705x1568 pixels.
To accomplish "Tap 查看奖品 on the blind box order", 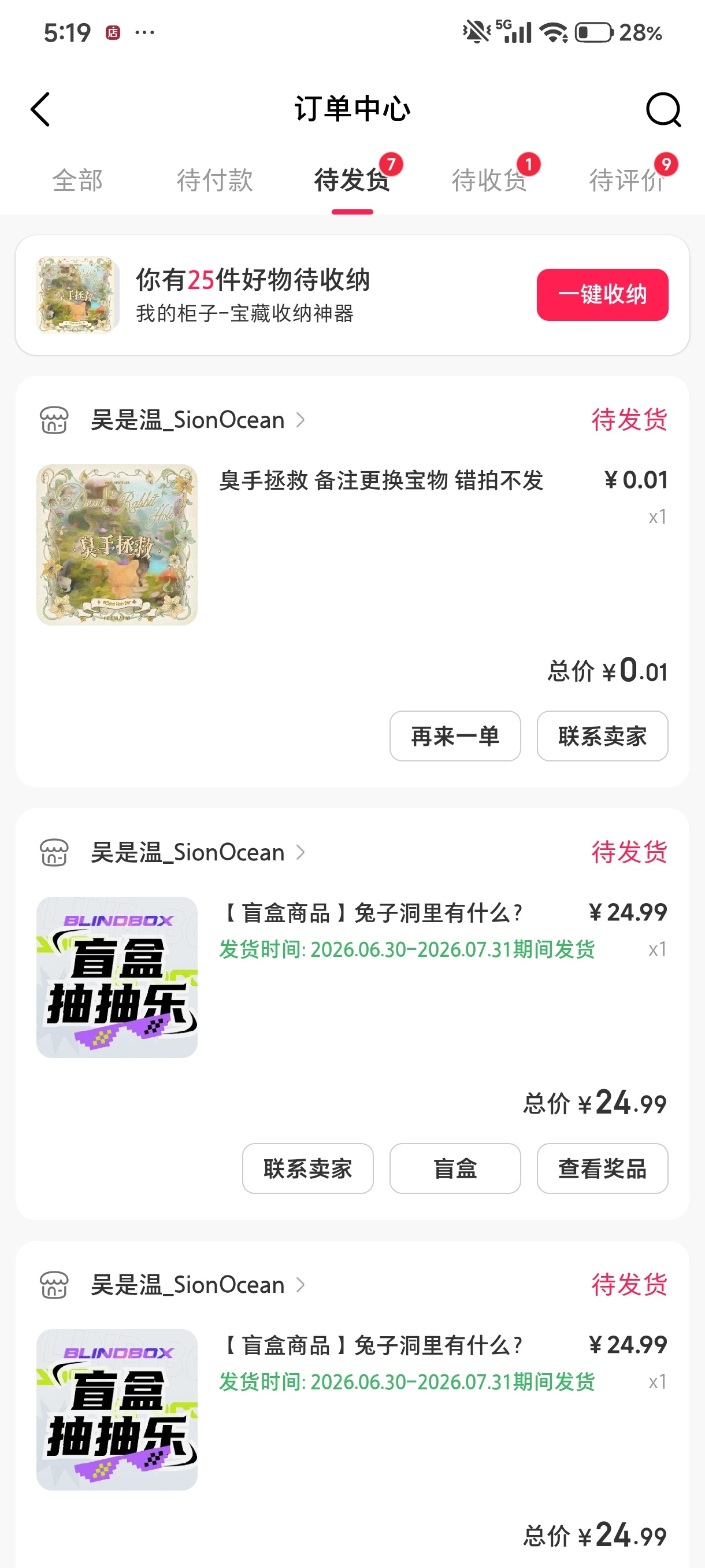I will pyautogui.click(x=602, y=1168).
